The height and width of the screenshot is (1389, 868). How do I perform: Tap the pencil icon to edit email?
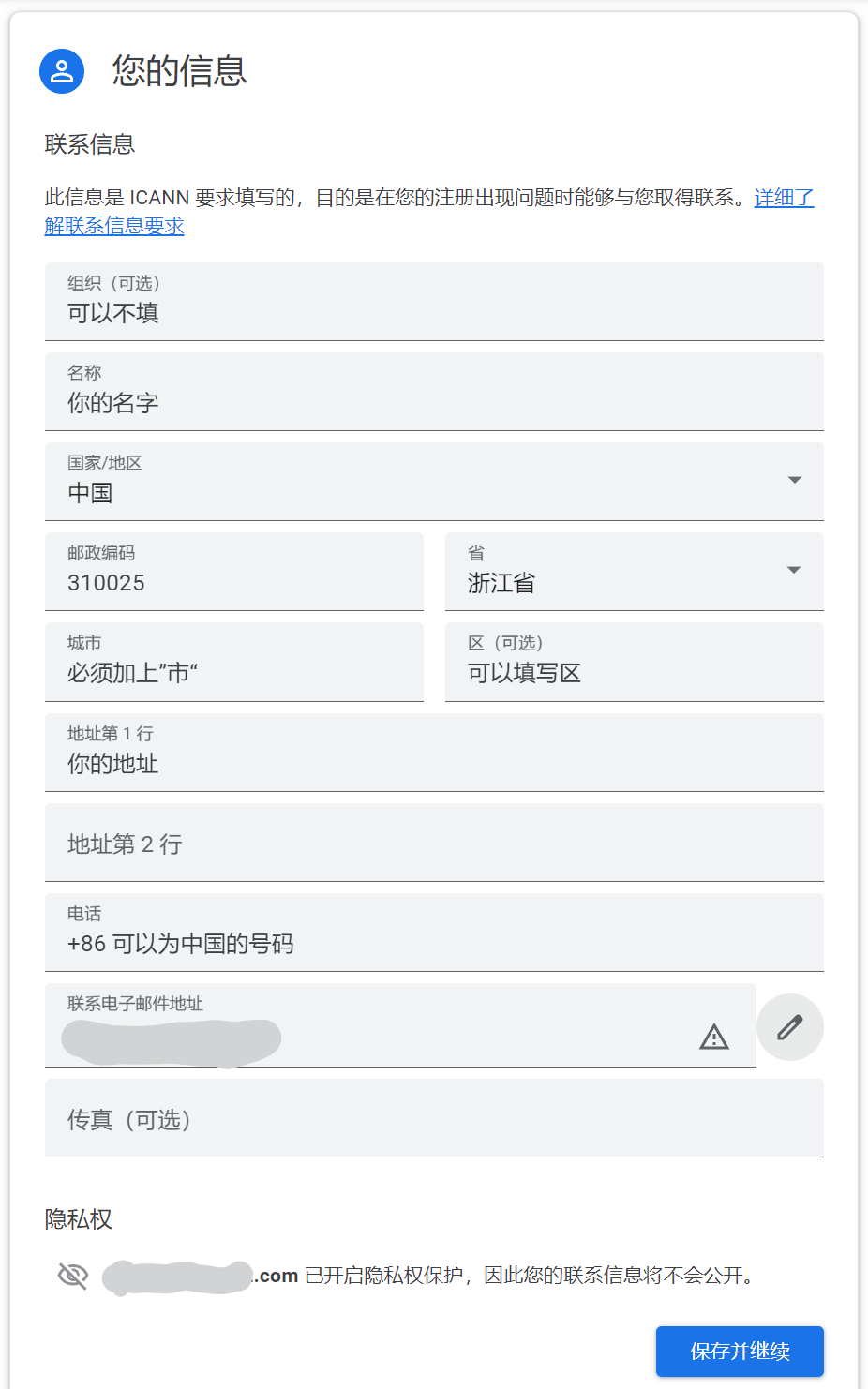(x=790, y=1027)
